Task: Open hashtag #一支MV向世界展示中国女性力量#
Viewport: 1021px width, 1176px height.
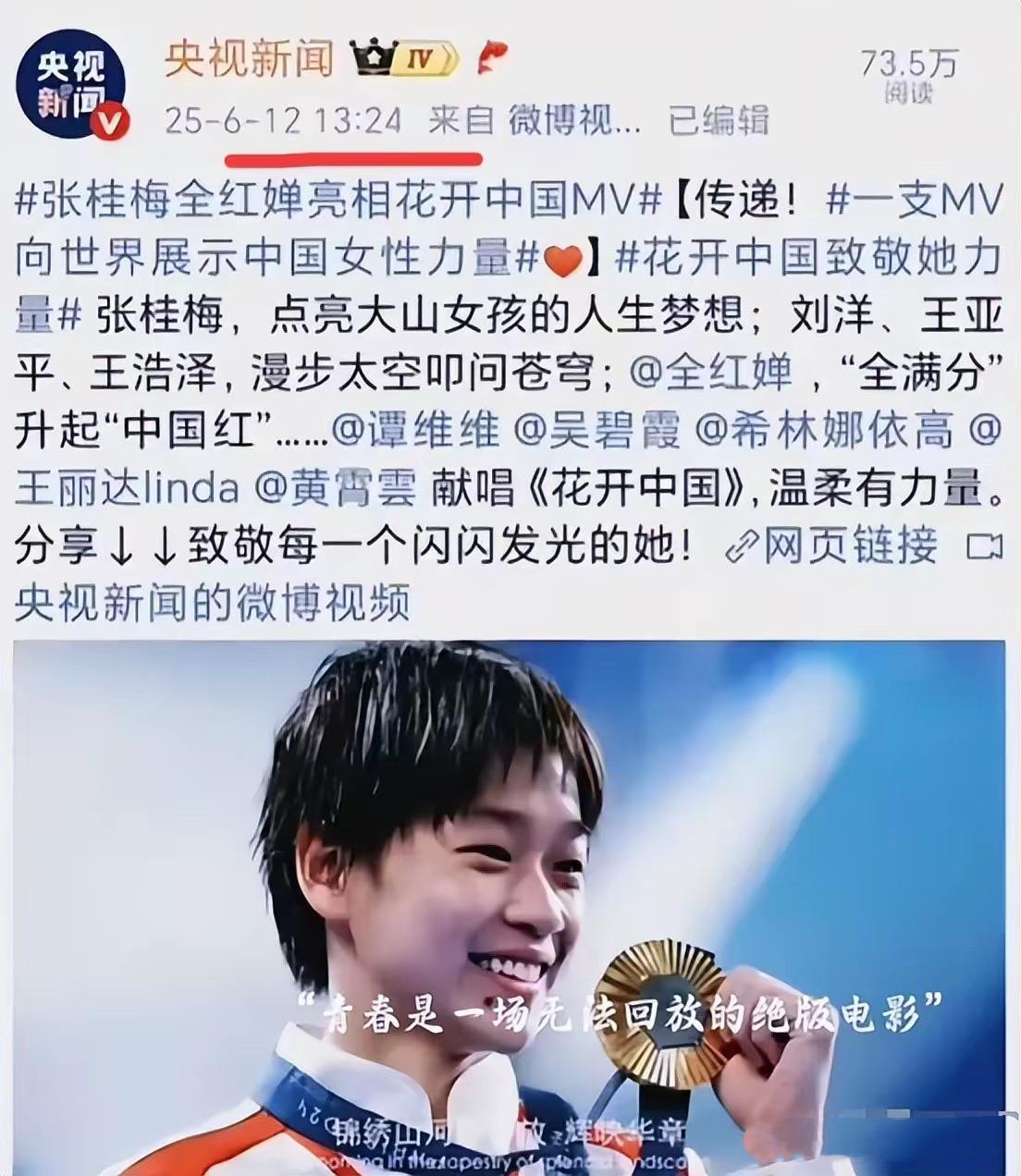Action: [x=277, y=260]
